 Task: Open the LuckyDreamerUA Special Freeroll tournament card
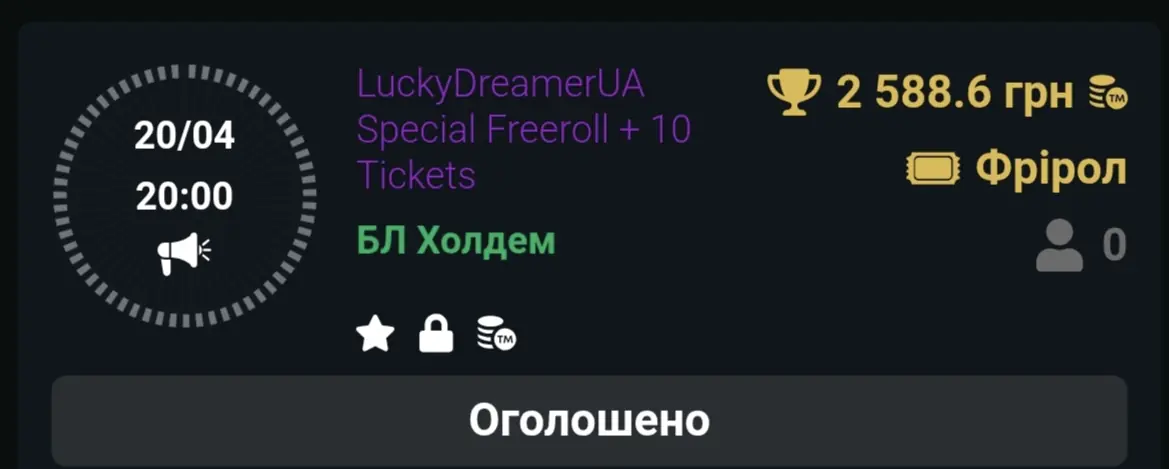(x=524, y=129)
